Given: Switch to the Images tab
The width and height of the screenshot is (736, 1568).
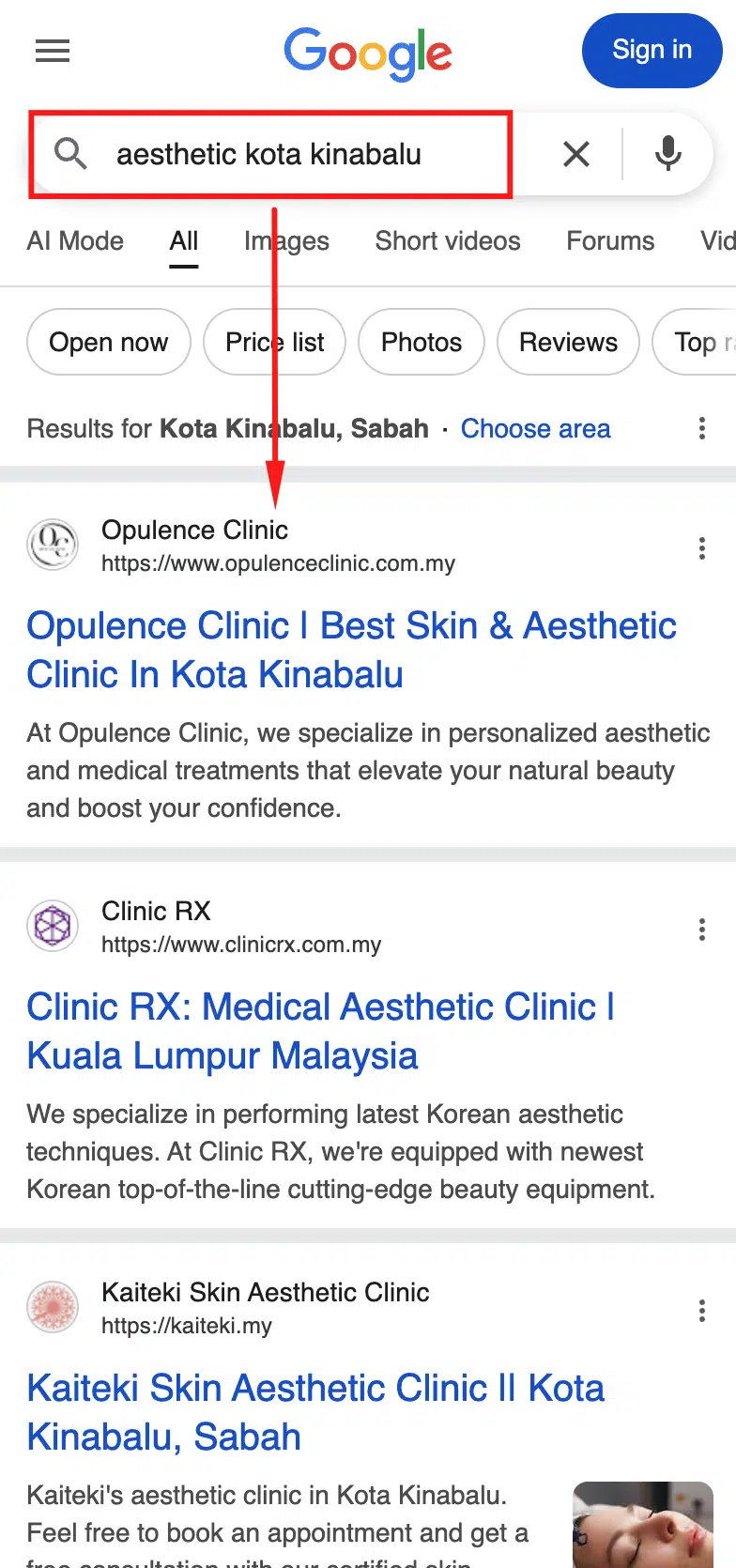Looking at the screenshot, I should (x=286, y=241).
